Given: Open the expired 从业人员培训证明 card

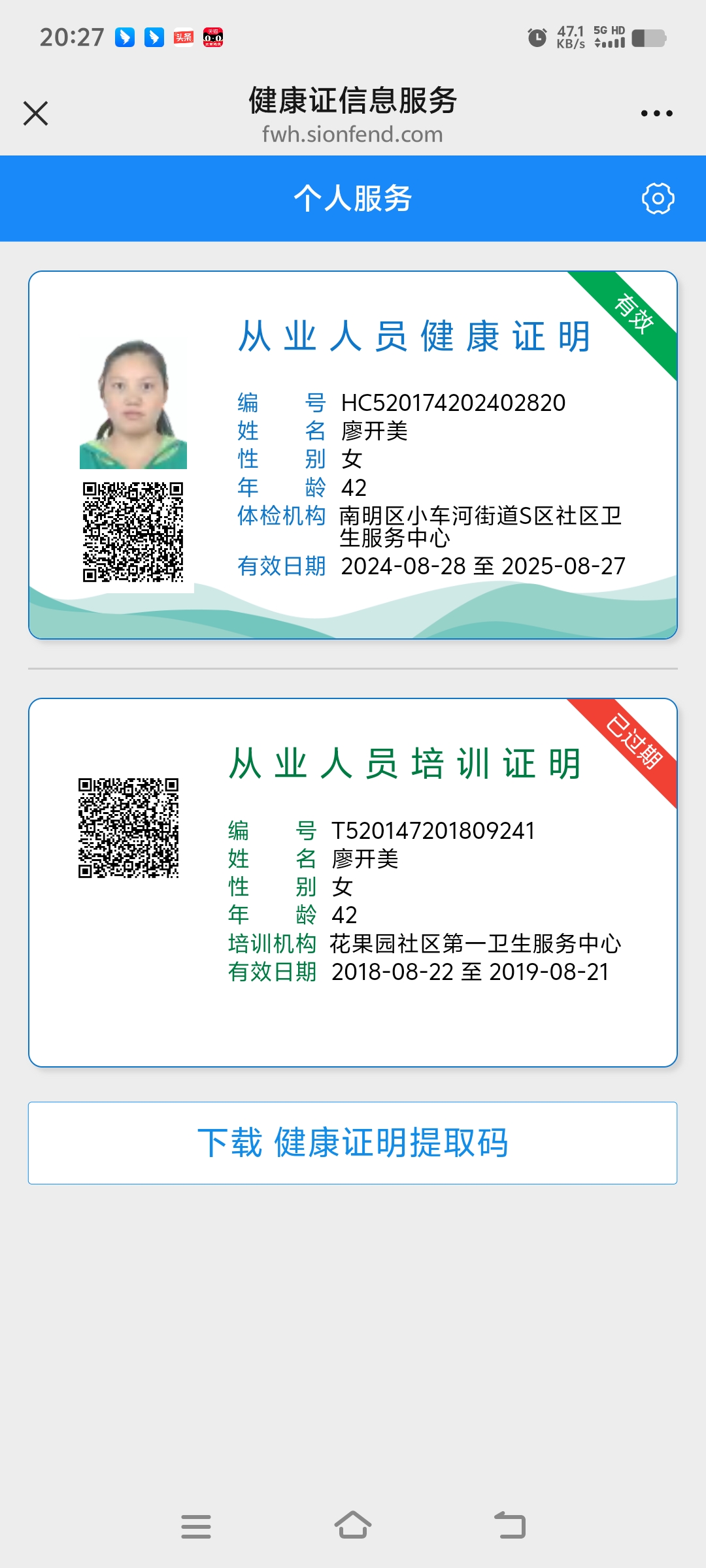Looking at the screenshot, I should [353, 882].
